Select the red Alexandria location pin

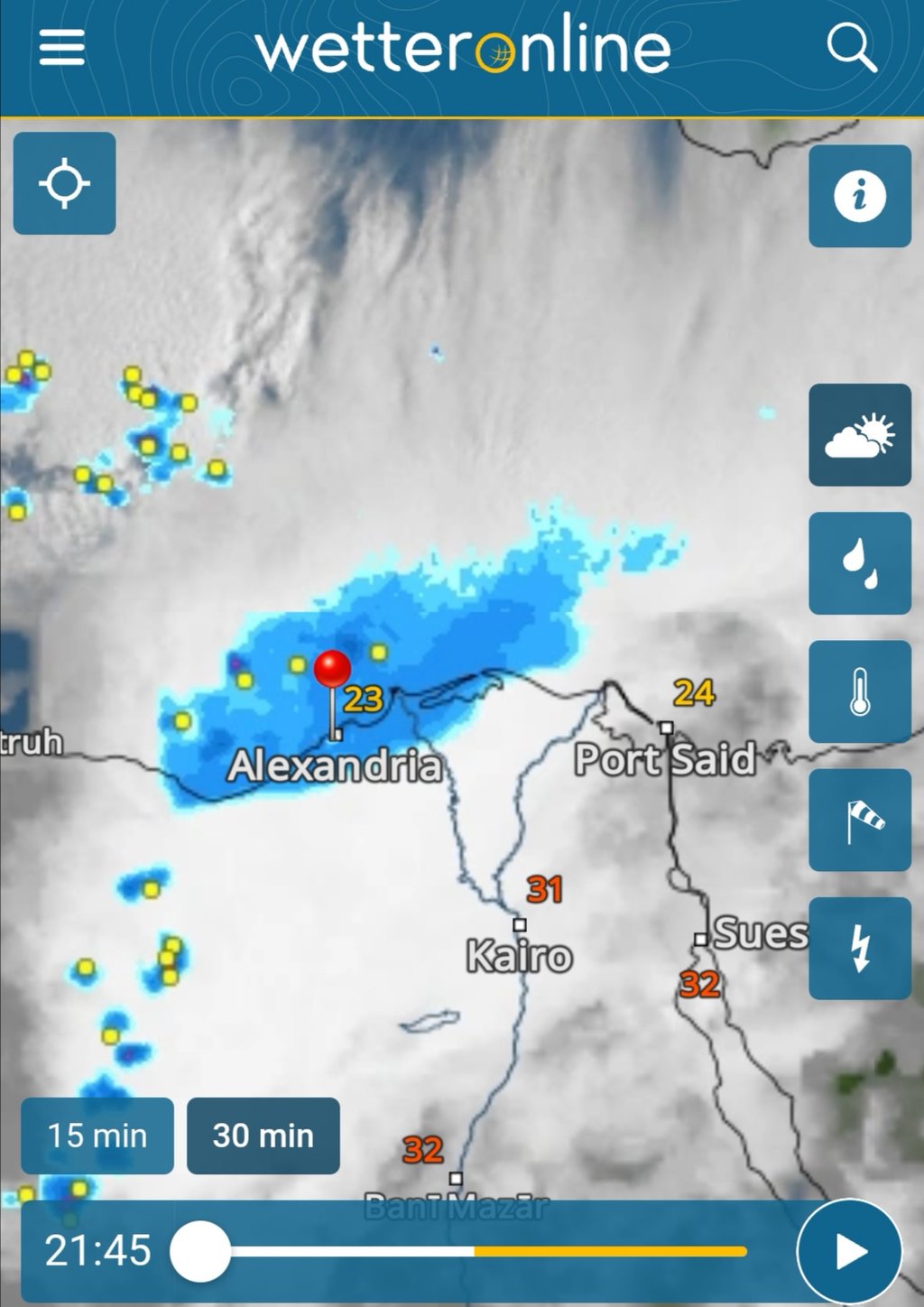pos(333,669)
